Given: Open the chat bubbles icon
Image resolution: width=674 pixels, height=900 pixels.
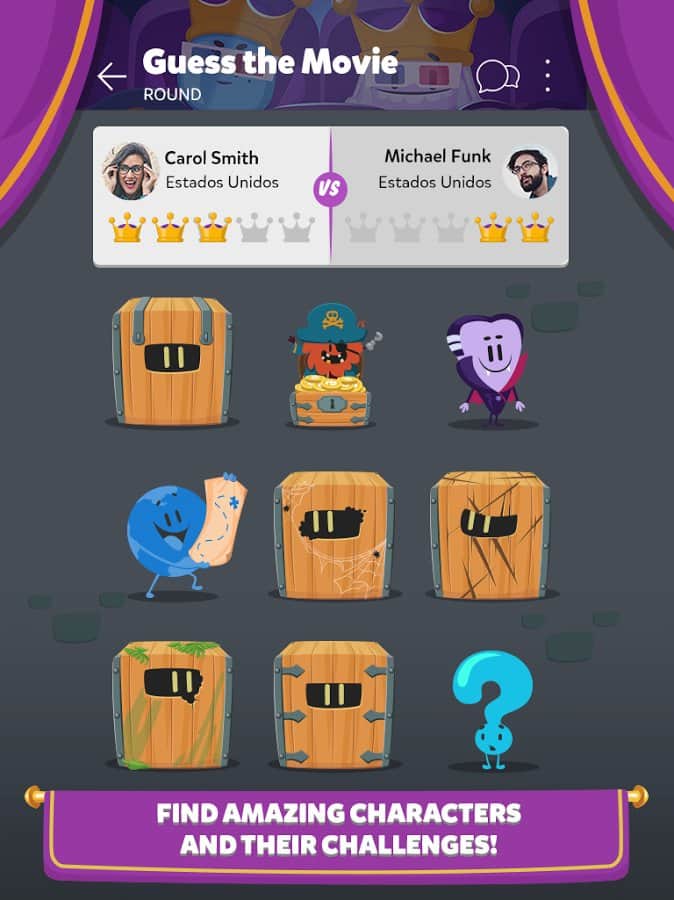Looking at the screenshot, I should pyautogui.click(x=497, y=76).
